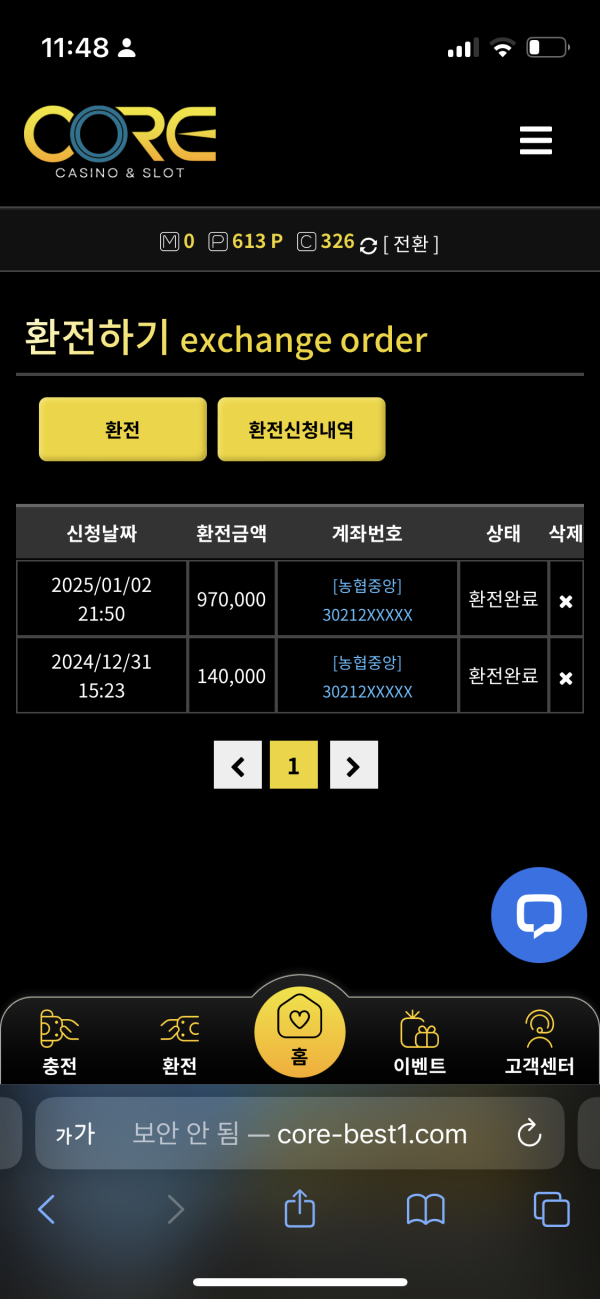Open Safari bookmarks
Screen dimensions: 600x1299
pyautogui.click(x=425, y=1210)
